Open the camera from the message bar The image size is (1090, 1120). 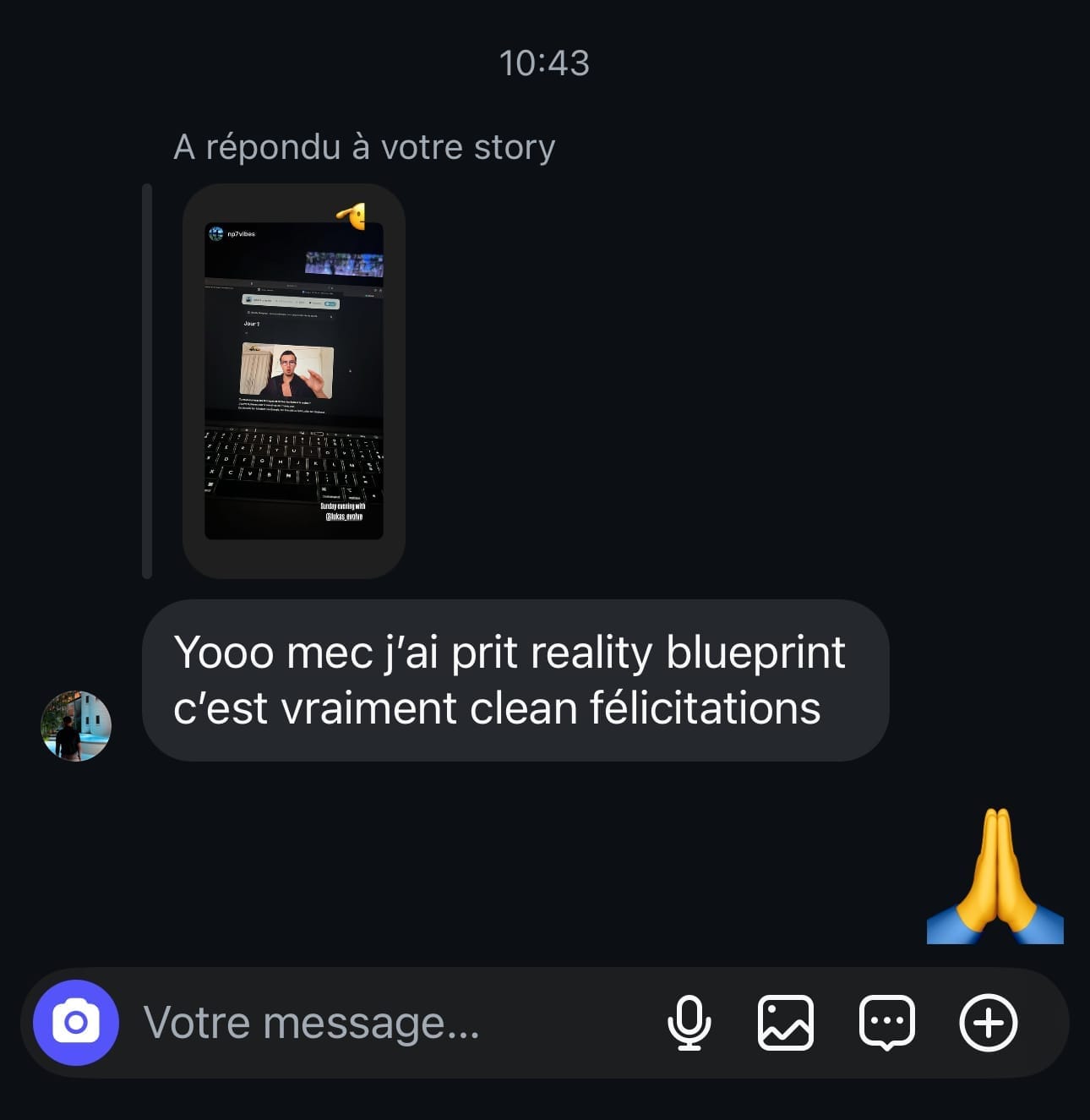(x=76, y=1023)
